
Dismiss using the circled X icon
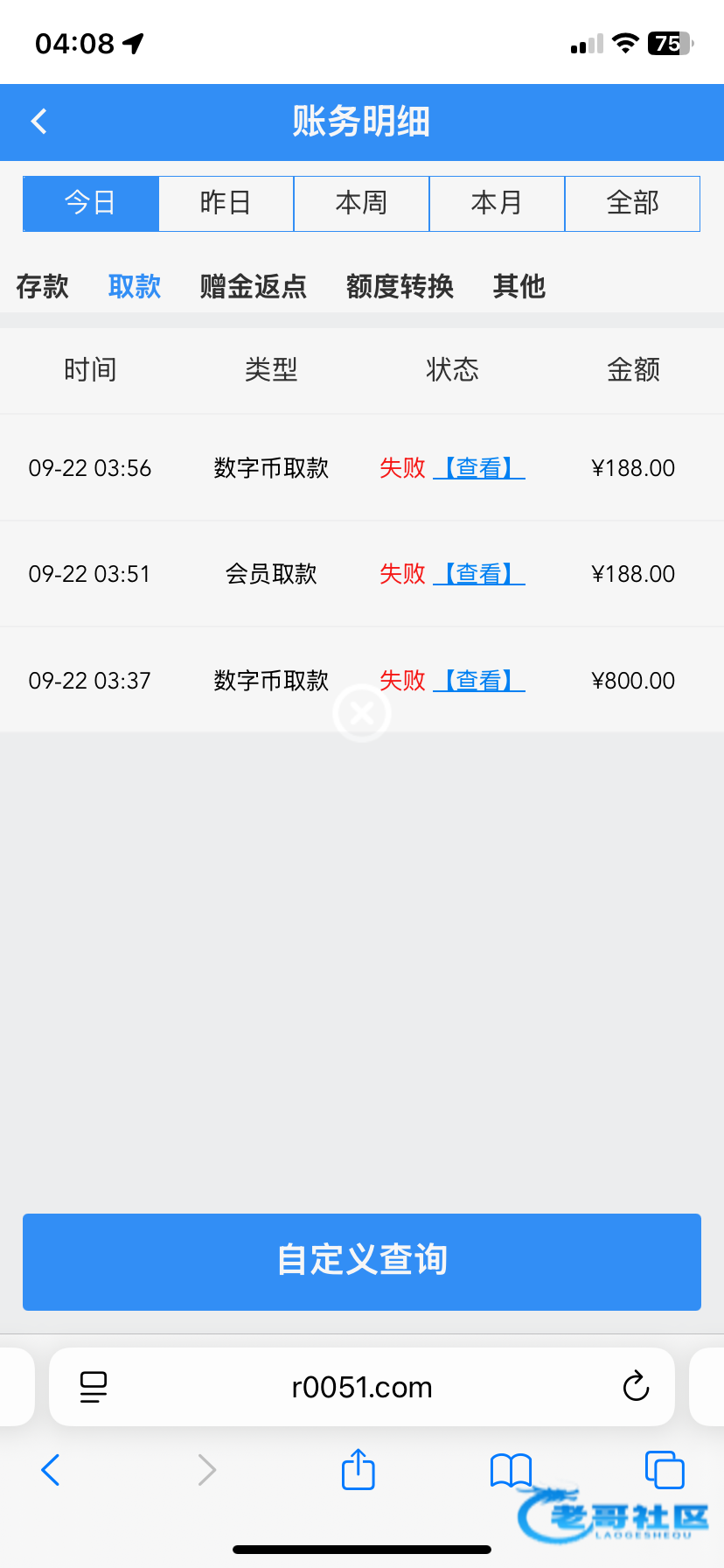coord(361,713)
